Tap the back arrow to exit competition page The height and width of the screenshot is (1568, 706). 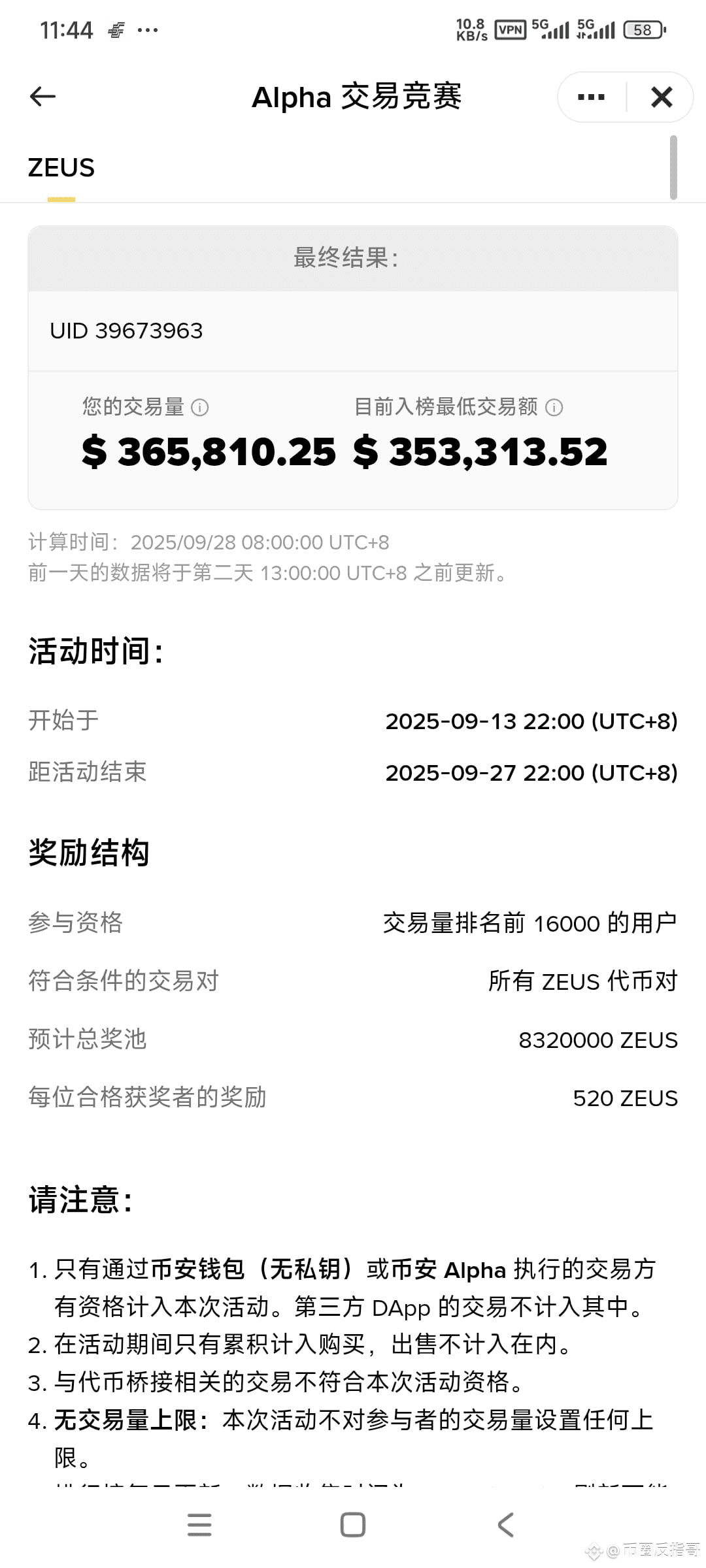(x=42, y=96)
